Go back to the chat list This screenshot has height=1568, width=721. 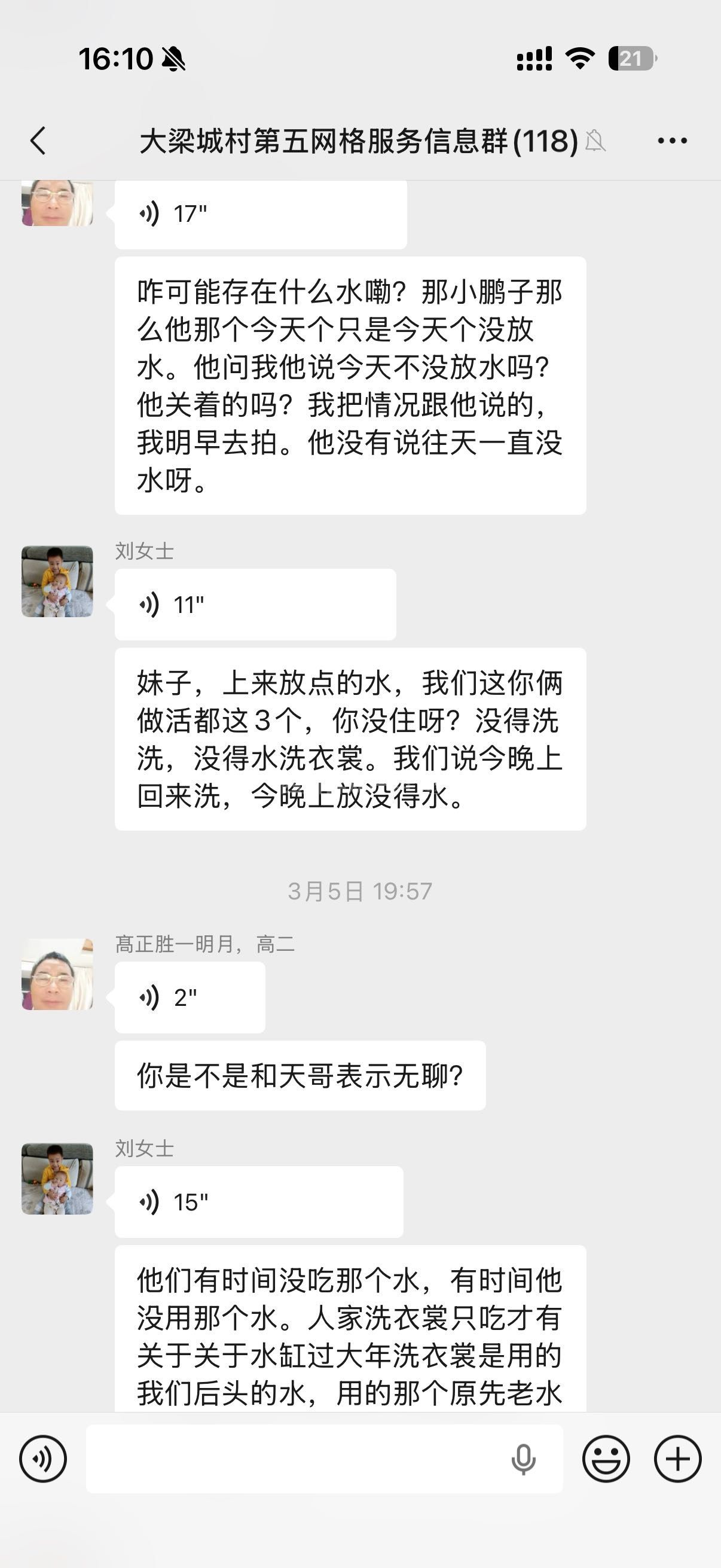[38, 141]
